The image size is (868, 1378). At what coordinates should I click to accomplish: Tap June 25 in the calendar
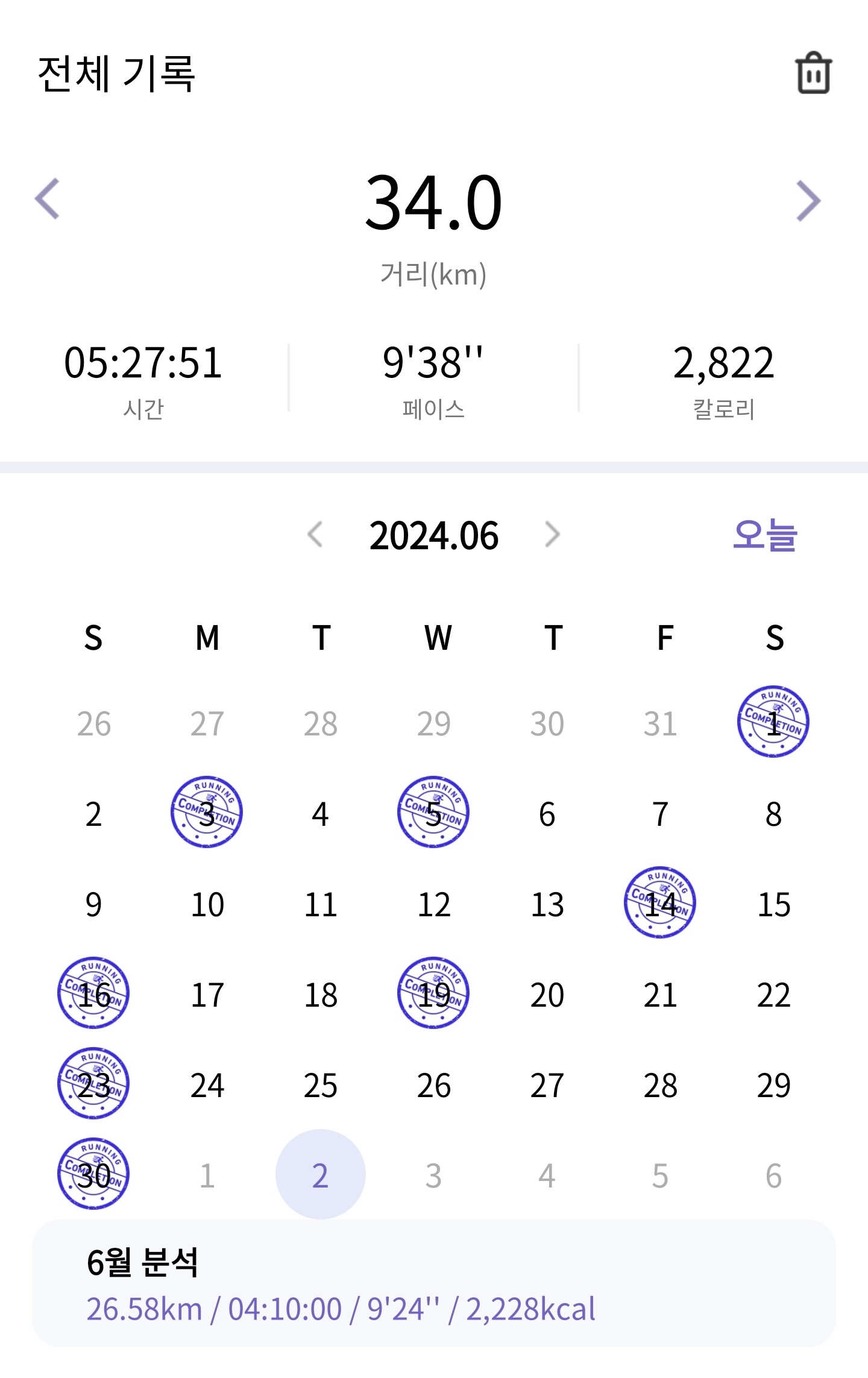[x=320, y=1085]
